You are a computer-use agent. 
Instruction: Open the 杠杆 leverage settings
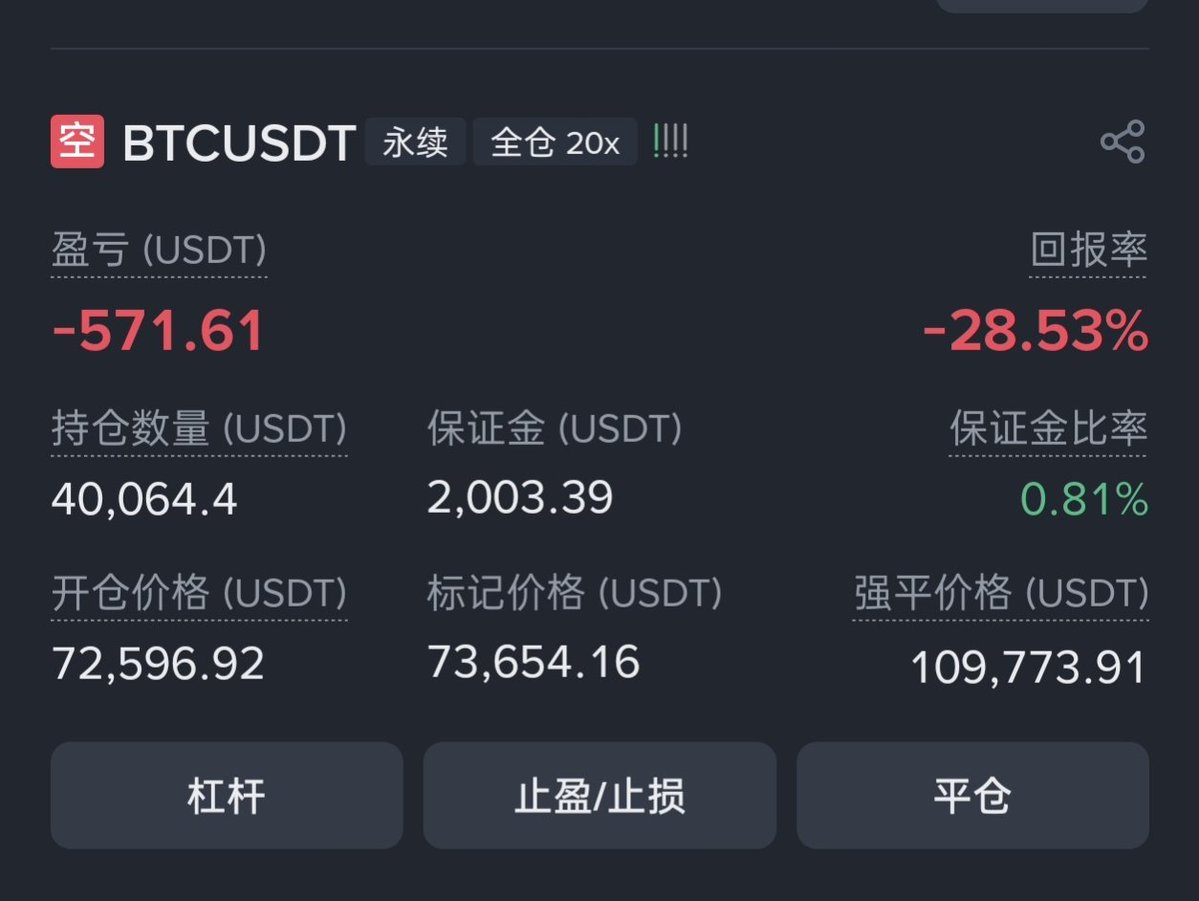[x=226, y=796]
